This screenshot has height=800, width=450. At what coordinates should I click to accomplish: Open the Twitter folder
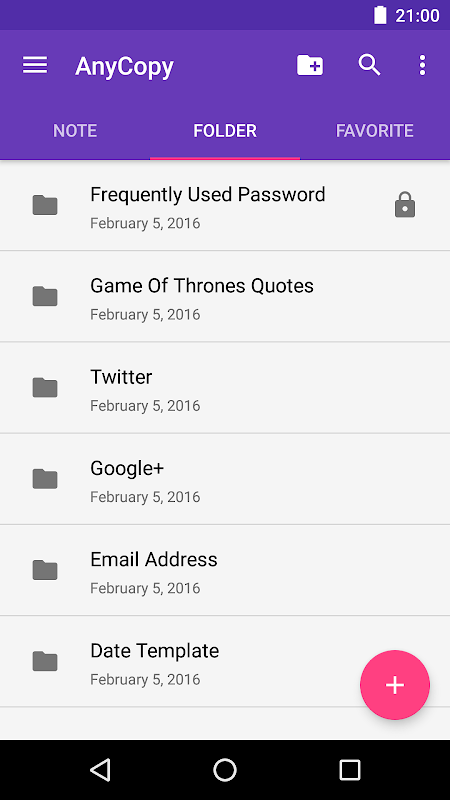[225, 388]
